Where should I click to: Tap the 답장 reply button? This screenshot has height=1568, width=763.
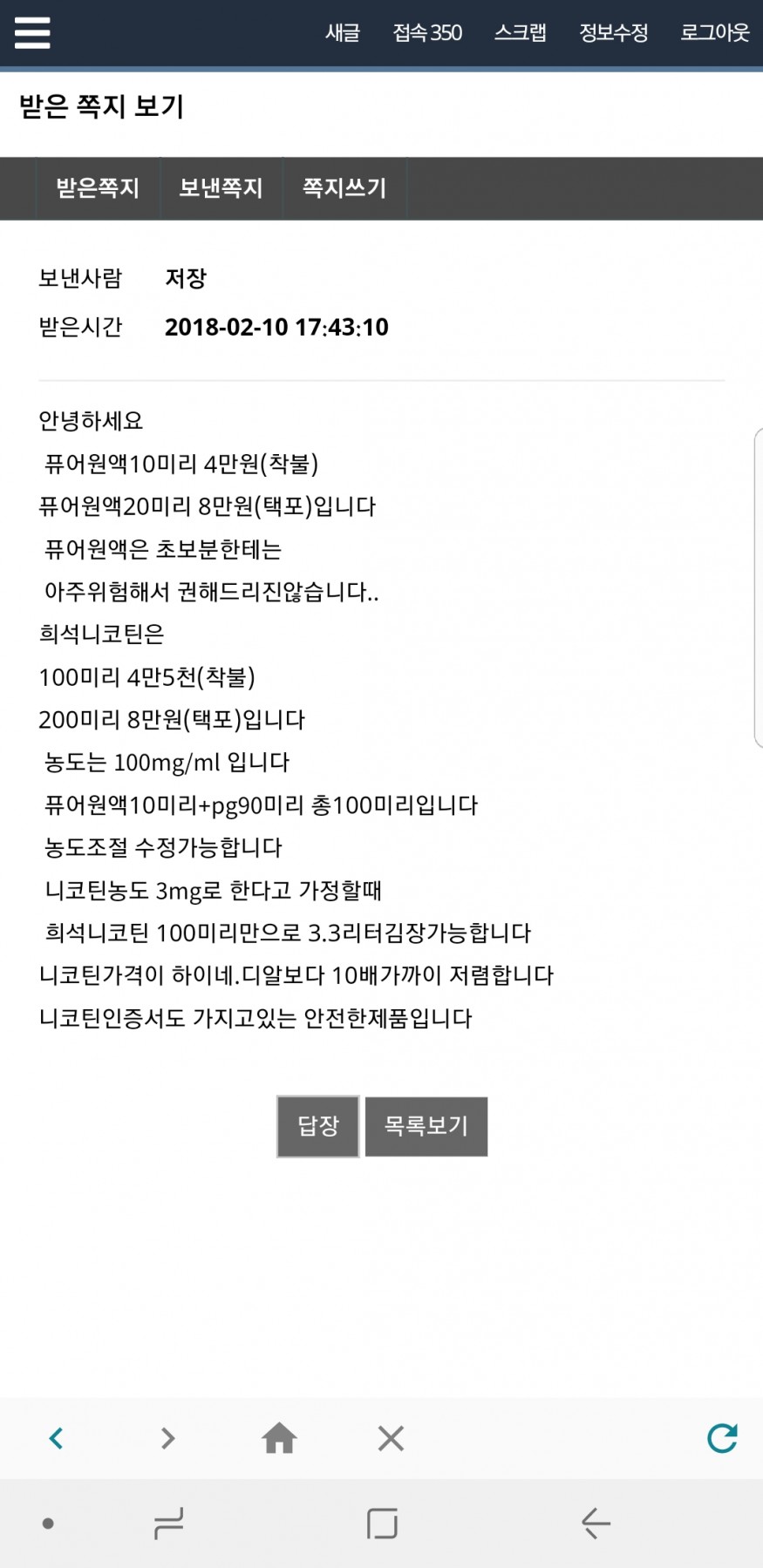(318, 1126)
